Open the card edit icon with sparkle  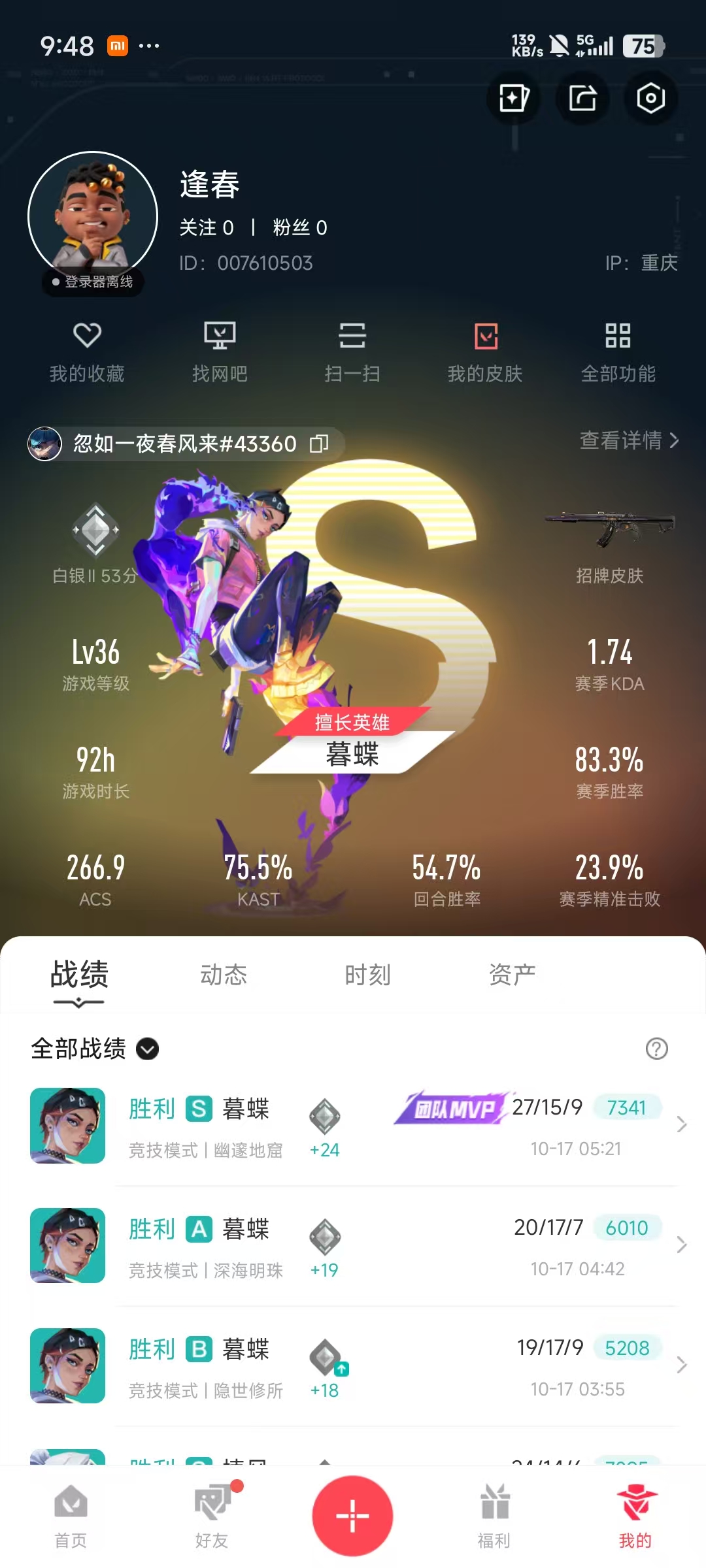point(514,99)
